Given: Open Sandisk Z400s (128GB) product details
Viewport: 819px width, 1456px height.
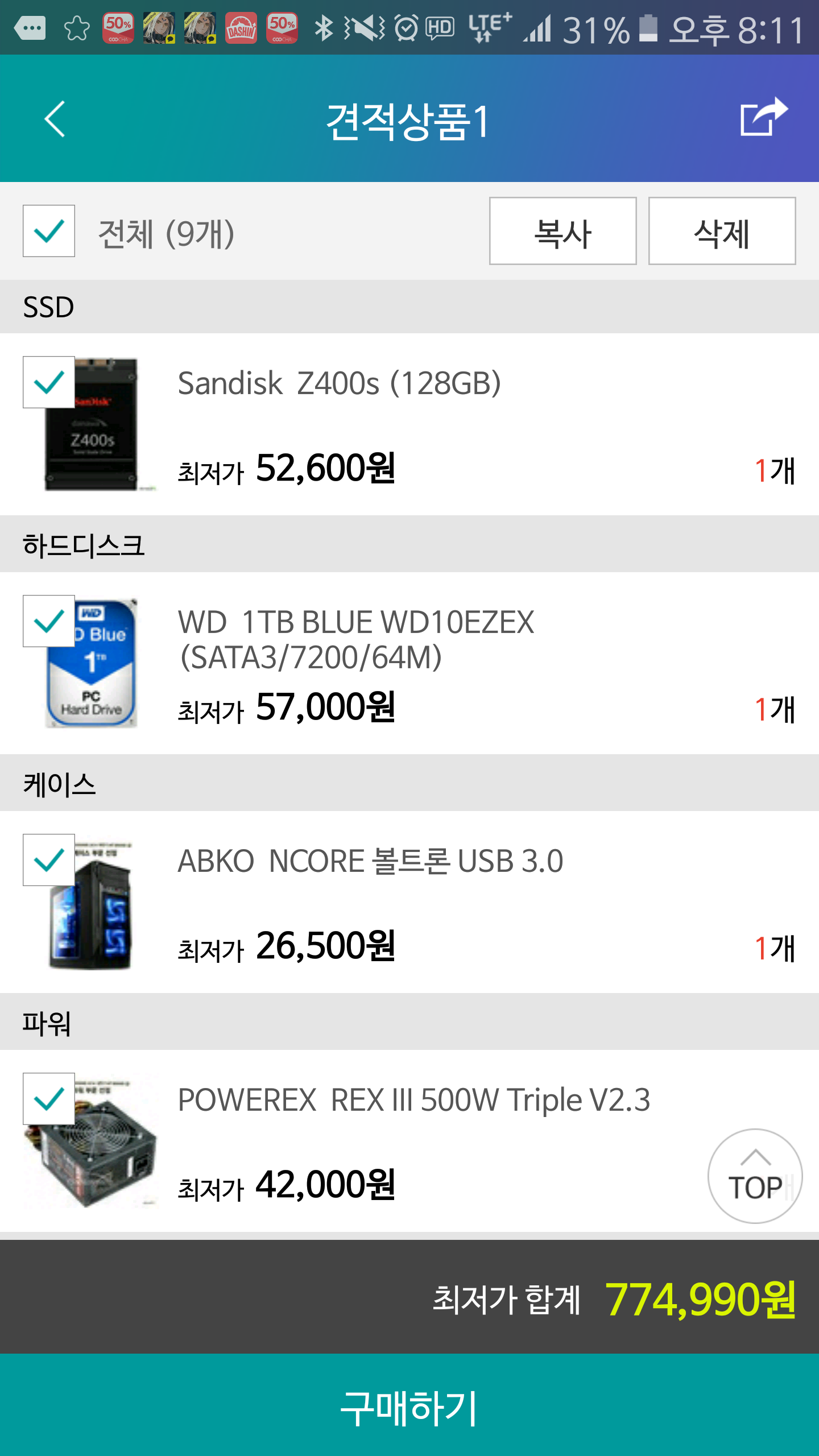Looking at the screenshot, I should (x=339, y=383).
